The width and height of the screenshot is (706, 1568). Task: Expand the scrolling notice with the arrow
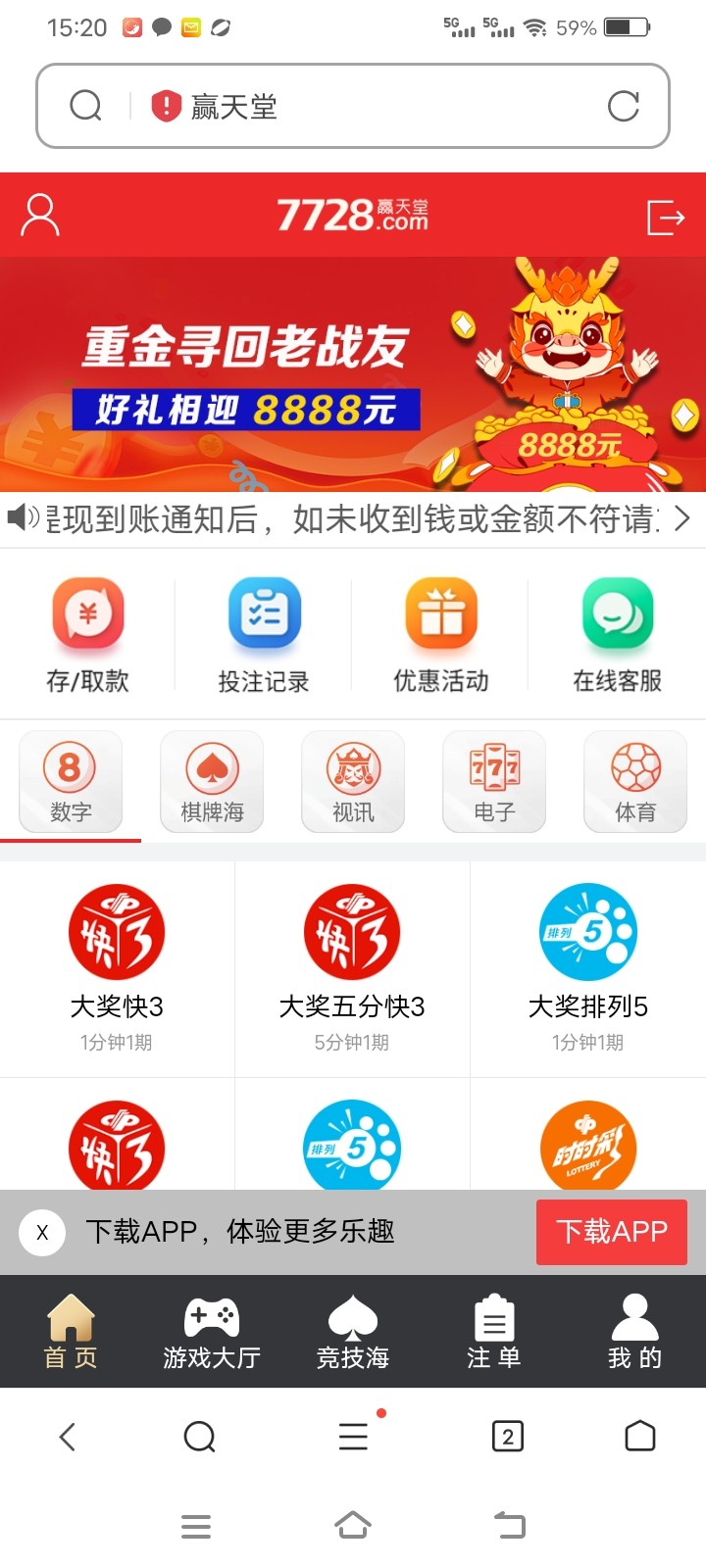(x=682, y=518)
